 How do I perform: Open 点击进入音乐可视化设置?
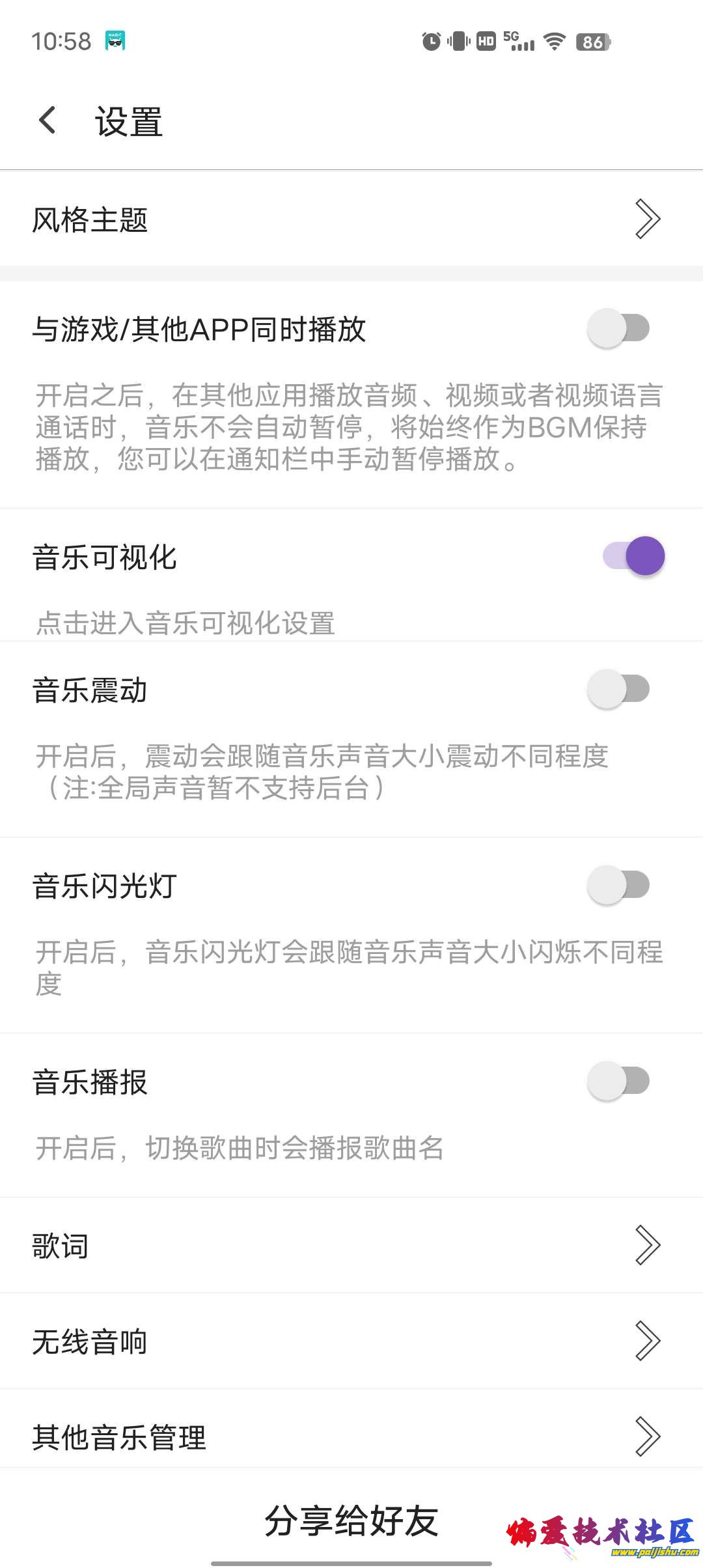pos(186,623)
